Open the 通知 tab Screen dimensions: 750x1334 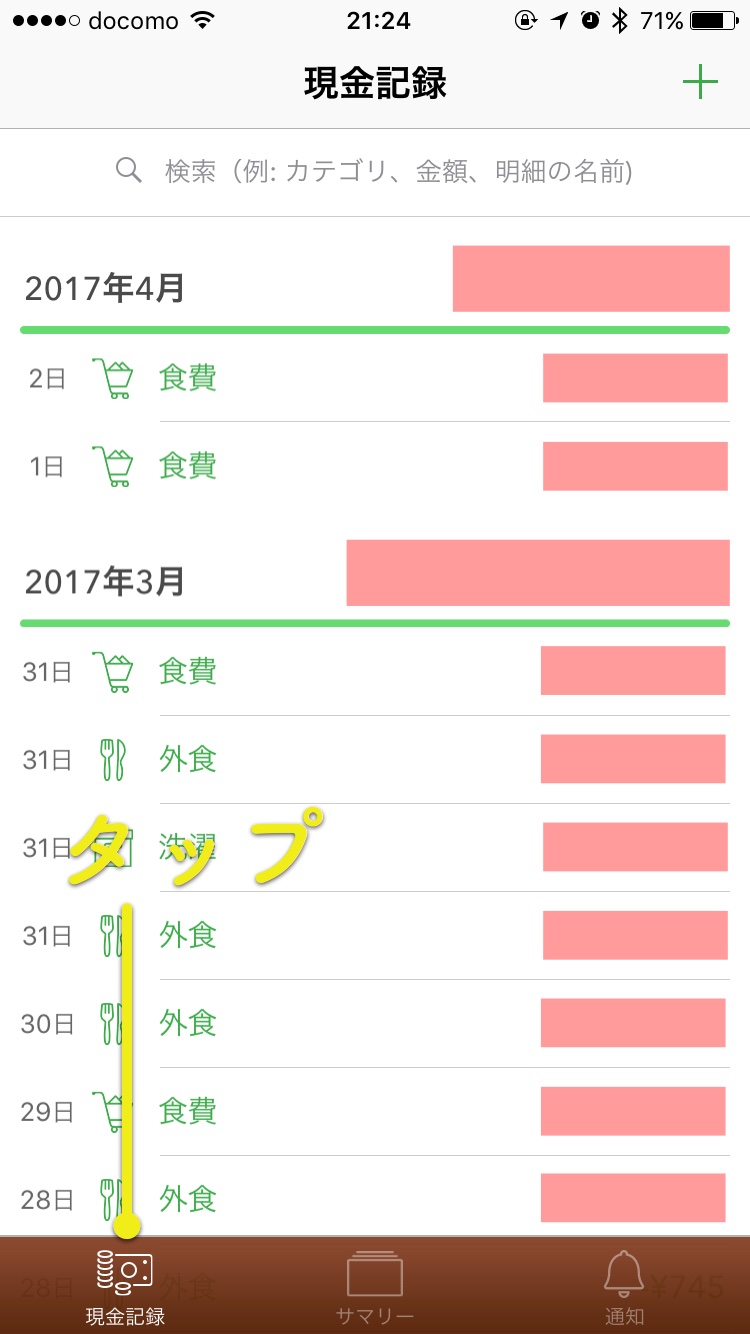[624, 1287]
